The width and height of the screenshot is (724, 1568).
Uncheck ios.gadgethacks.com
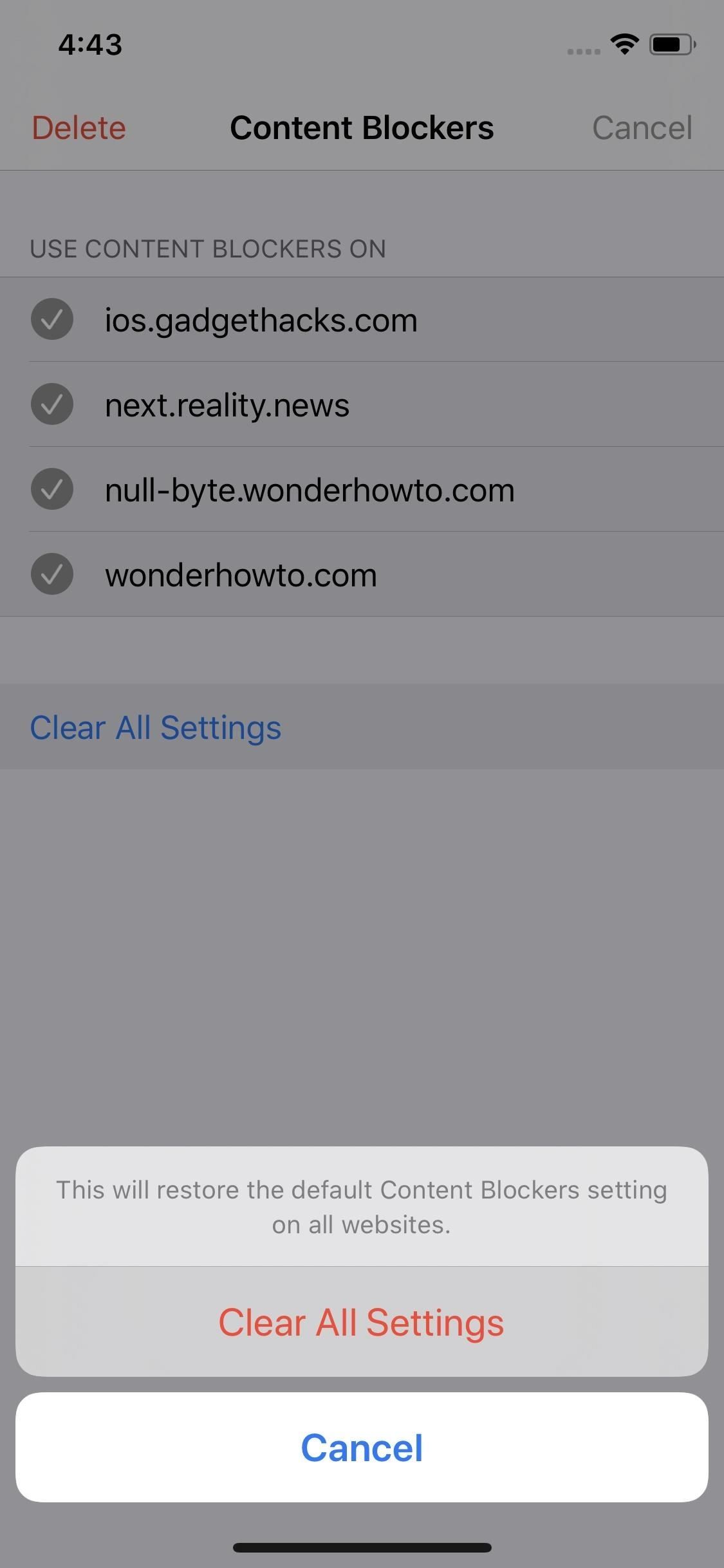(x=52, y=319)
